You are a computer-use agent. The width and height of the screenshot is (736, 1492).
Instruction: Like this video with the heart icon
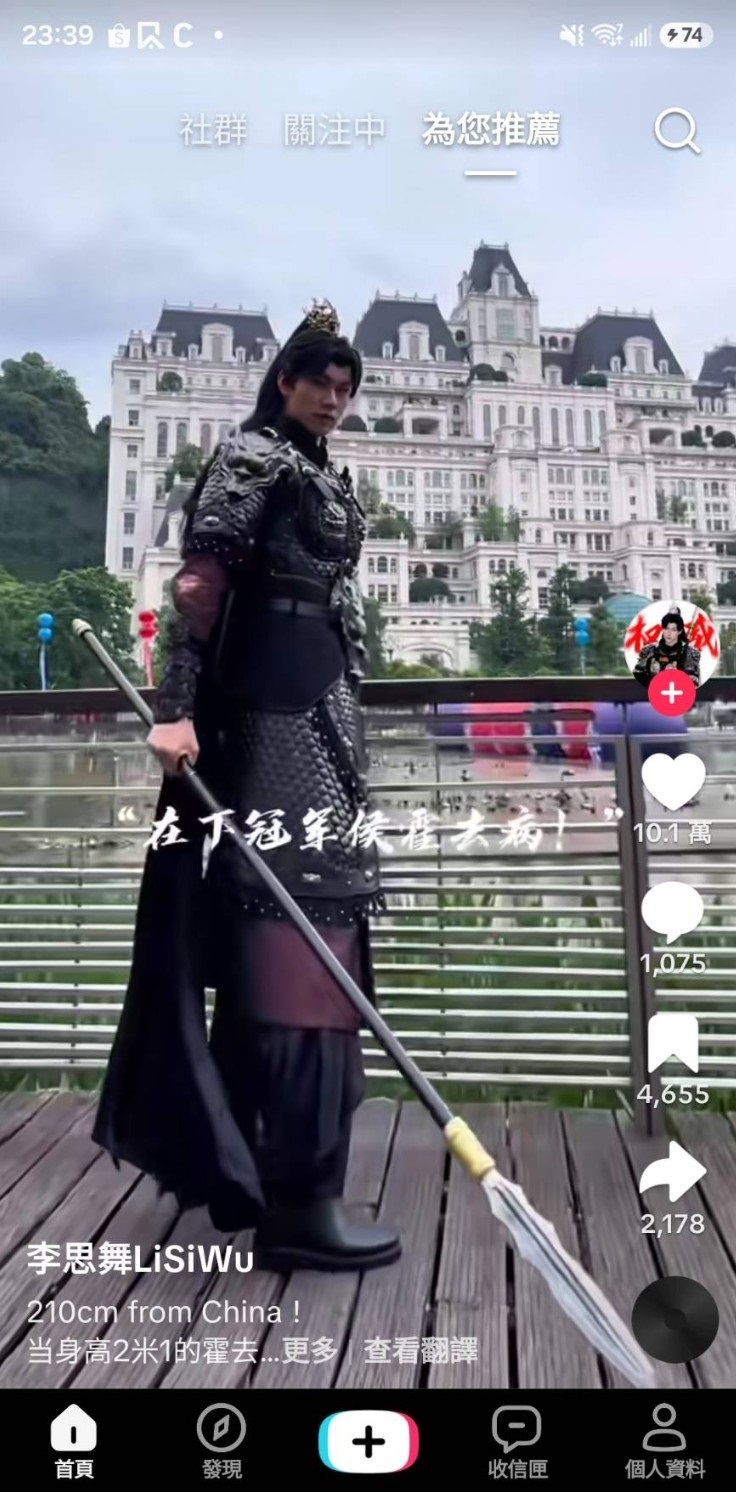click(673, 781)
